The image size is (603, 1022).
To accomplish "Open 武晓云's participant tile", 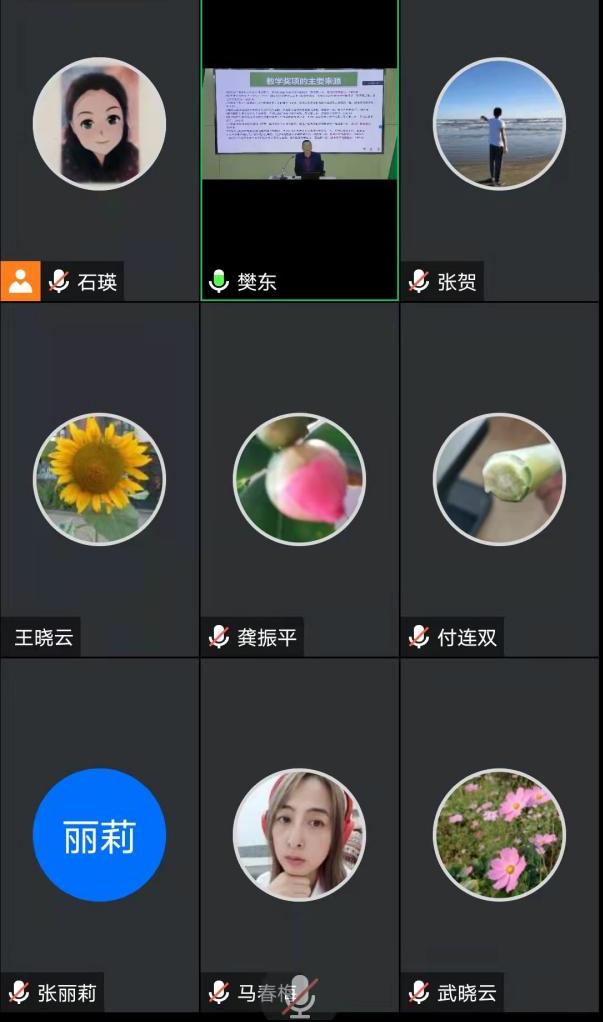I will point(499,834).
